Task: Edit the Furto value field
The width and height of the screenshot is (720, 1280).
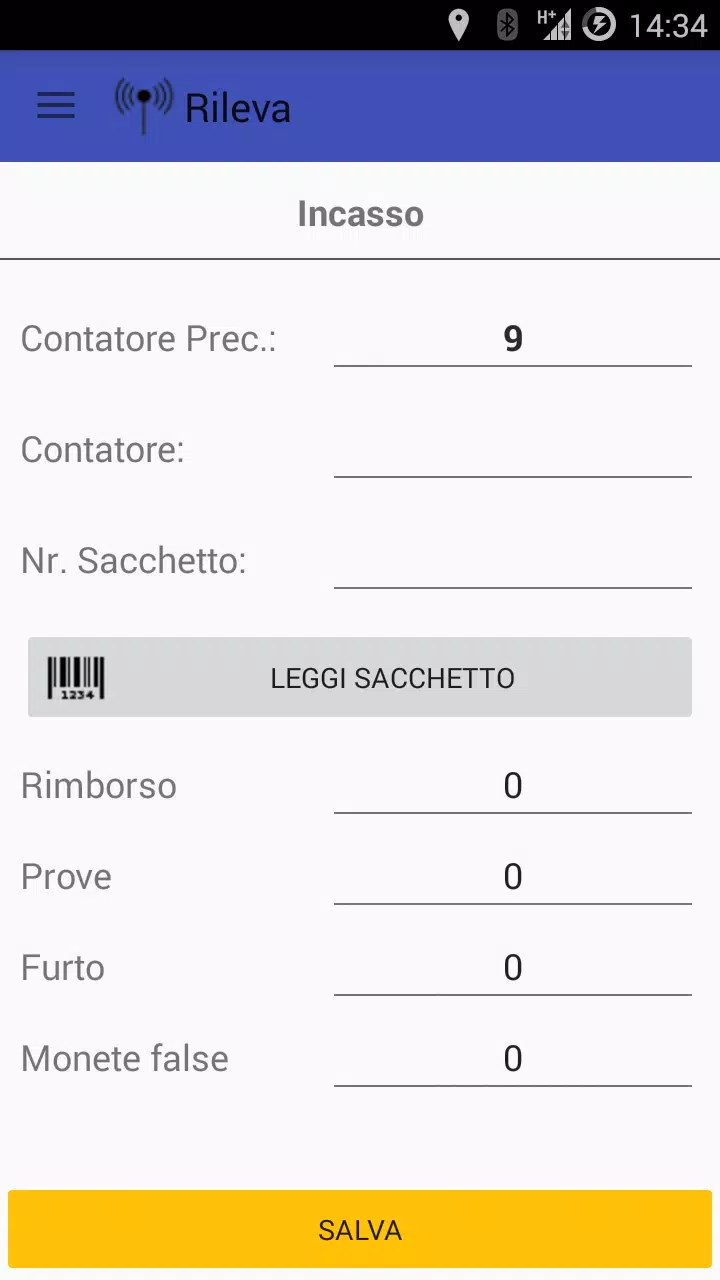Action: pyautogui.click(x=513, y=968)
